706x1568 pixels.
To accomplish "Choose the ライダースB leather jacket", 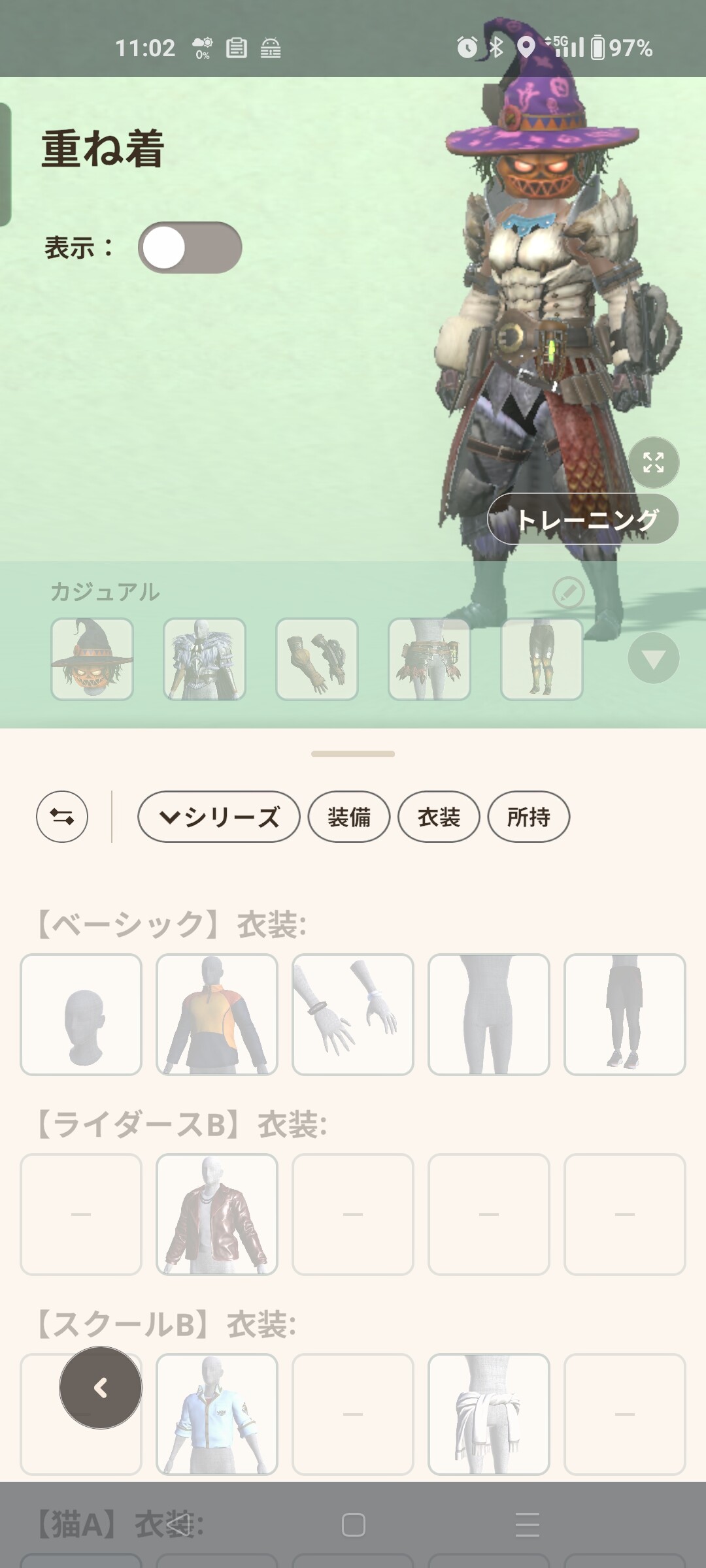I will tap(217, 1214).
